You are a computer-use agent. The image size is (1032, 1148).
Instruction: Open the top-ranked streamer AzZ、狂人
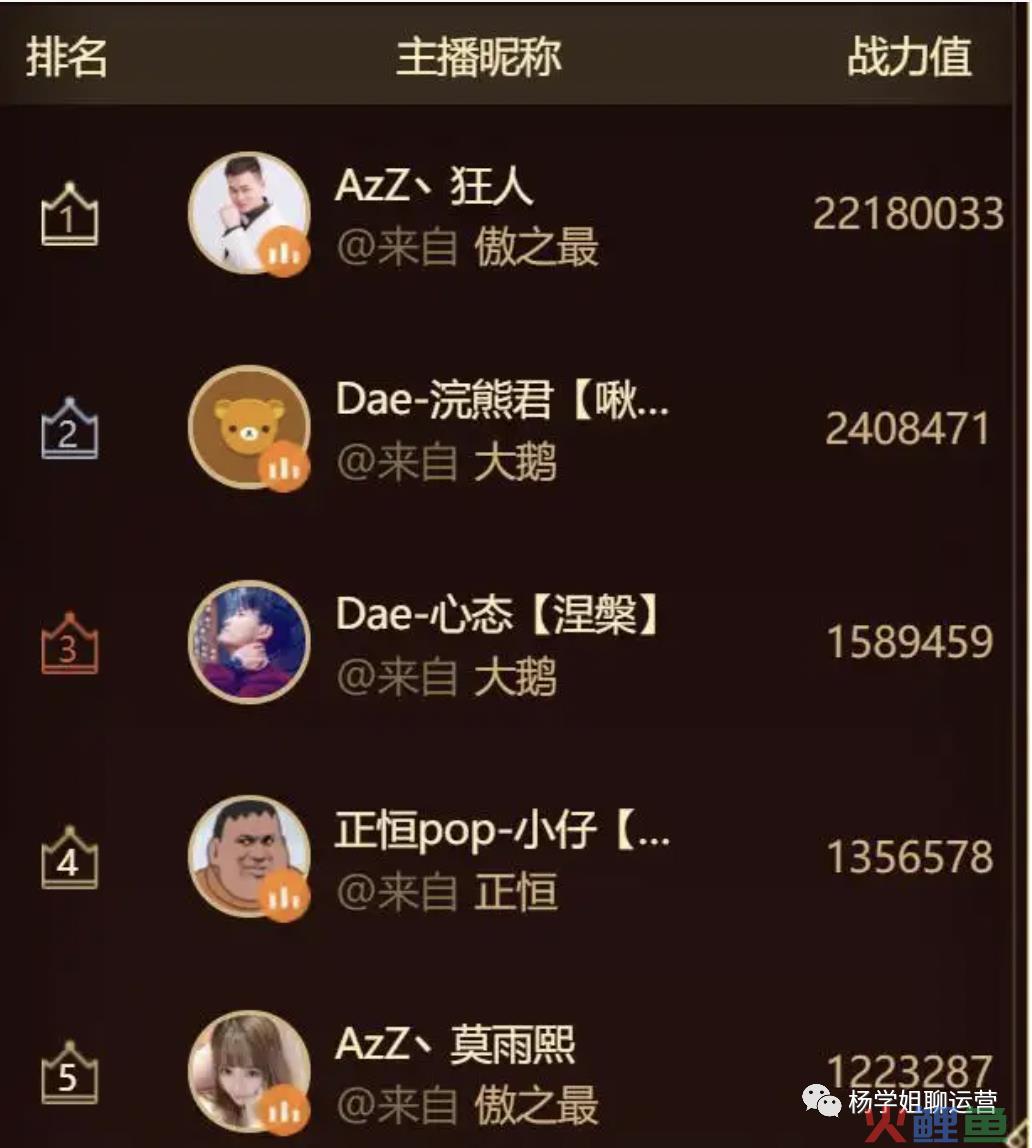(435, 187)
